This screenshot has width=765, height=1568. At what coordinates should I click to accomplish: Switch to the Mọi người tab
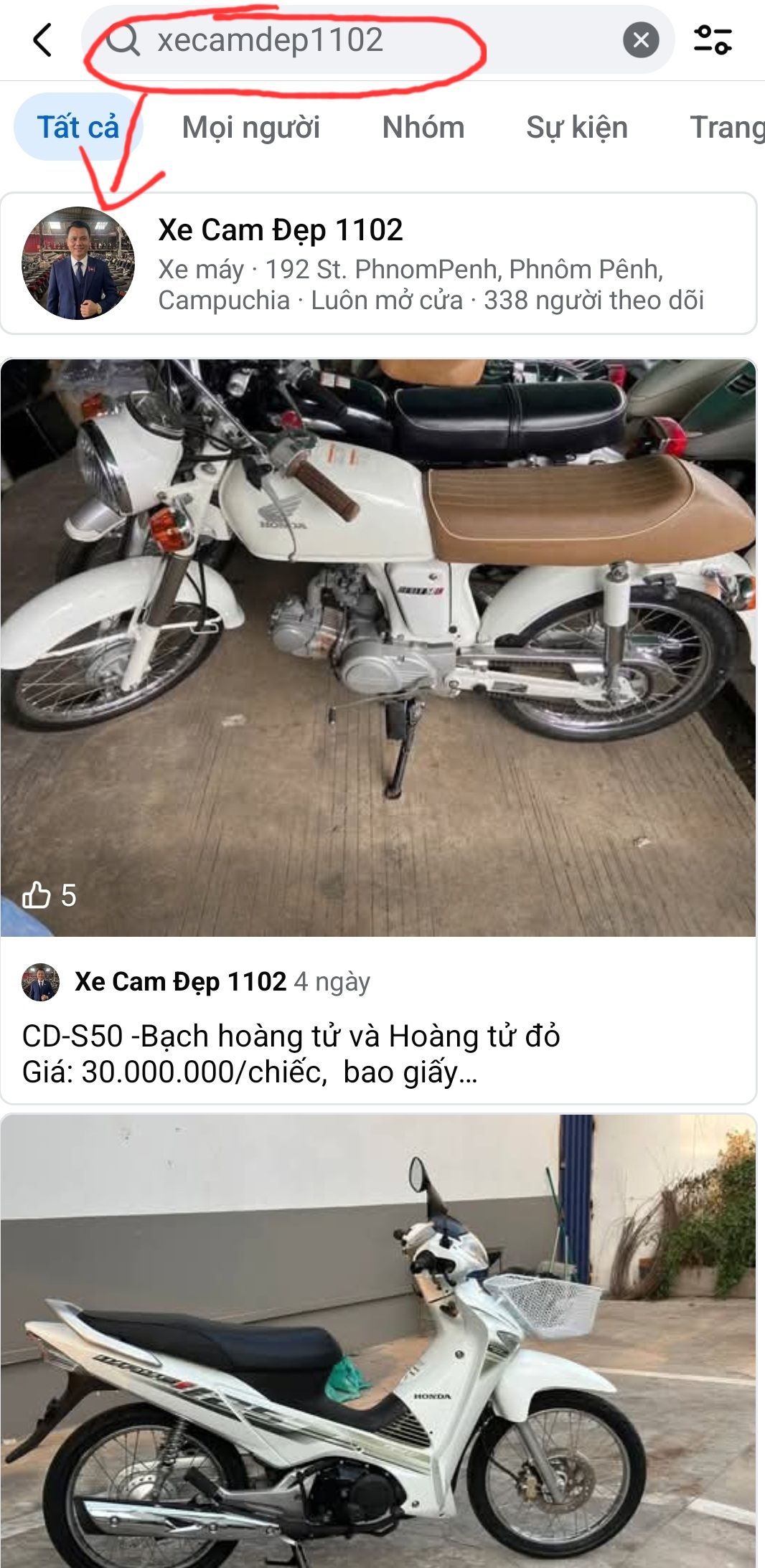pyautogui.click(x=251, y=127)
